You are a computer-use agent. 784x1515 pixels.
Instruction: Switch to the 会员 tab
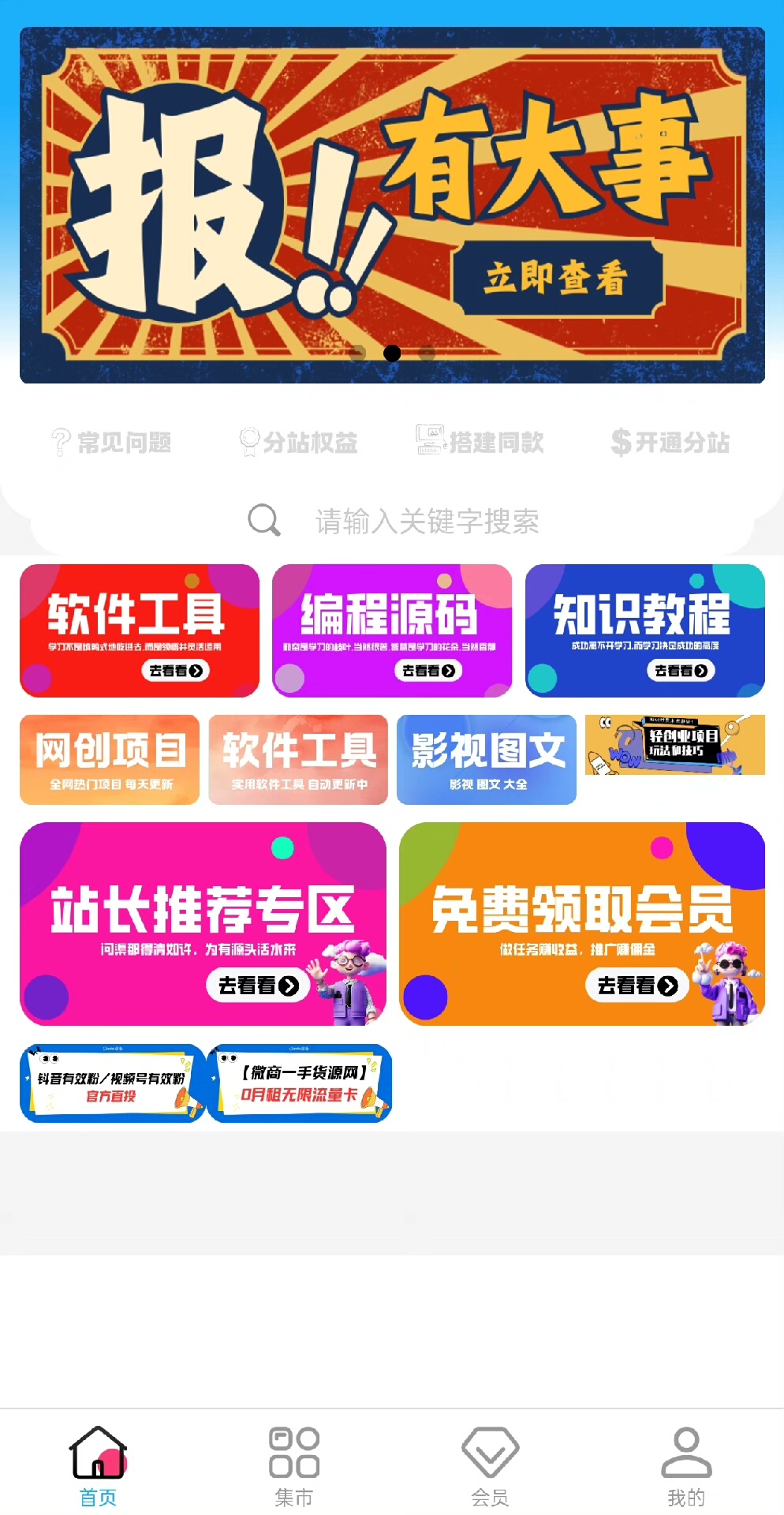point(490,1465)
